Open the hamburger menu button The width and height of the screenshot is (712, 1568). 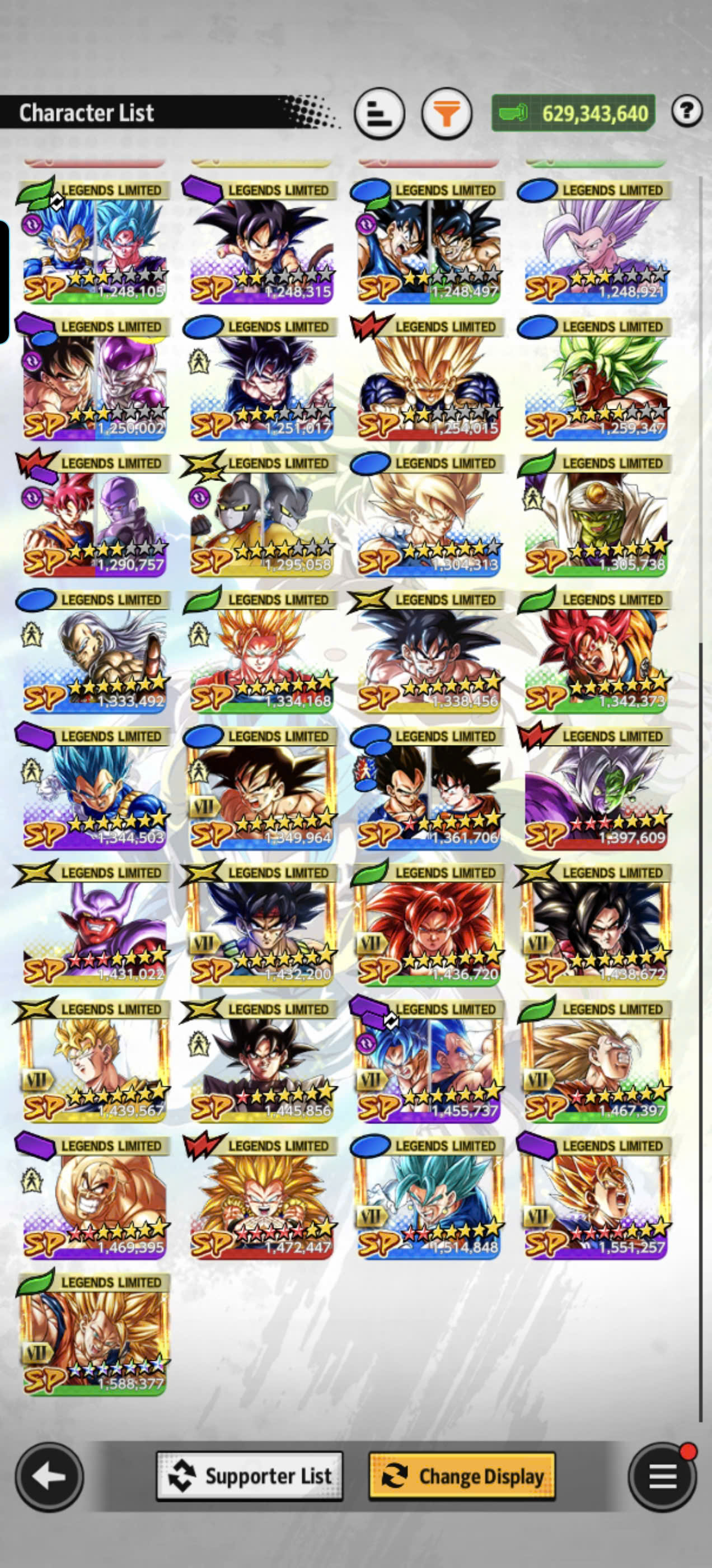point(663,1476)
